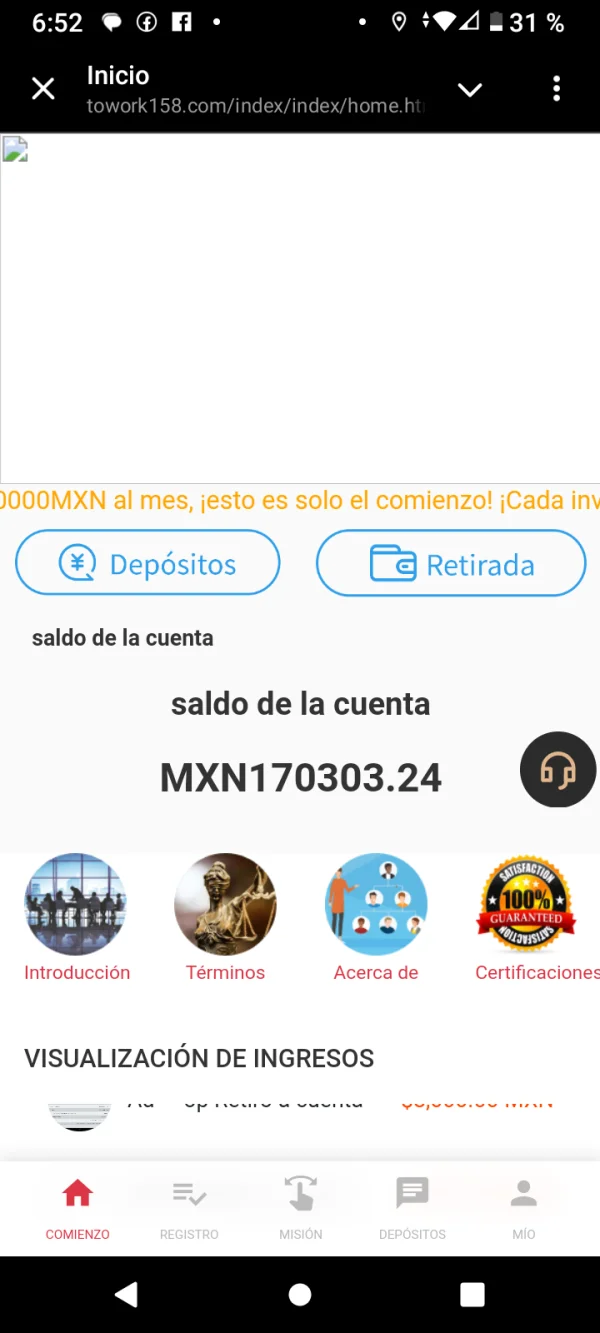Tap the Retirada withdrawal button
The image size is (600, 1333).
(x=451, y=563)
